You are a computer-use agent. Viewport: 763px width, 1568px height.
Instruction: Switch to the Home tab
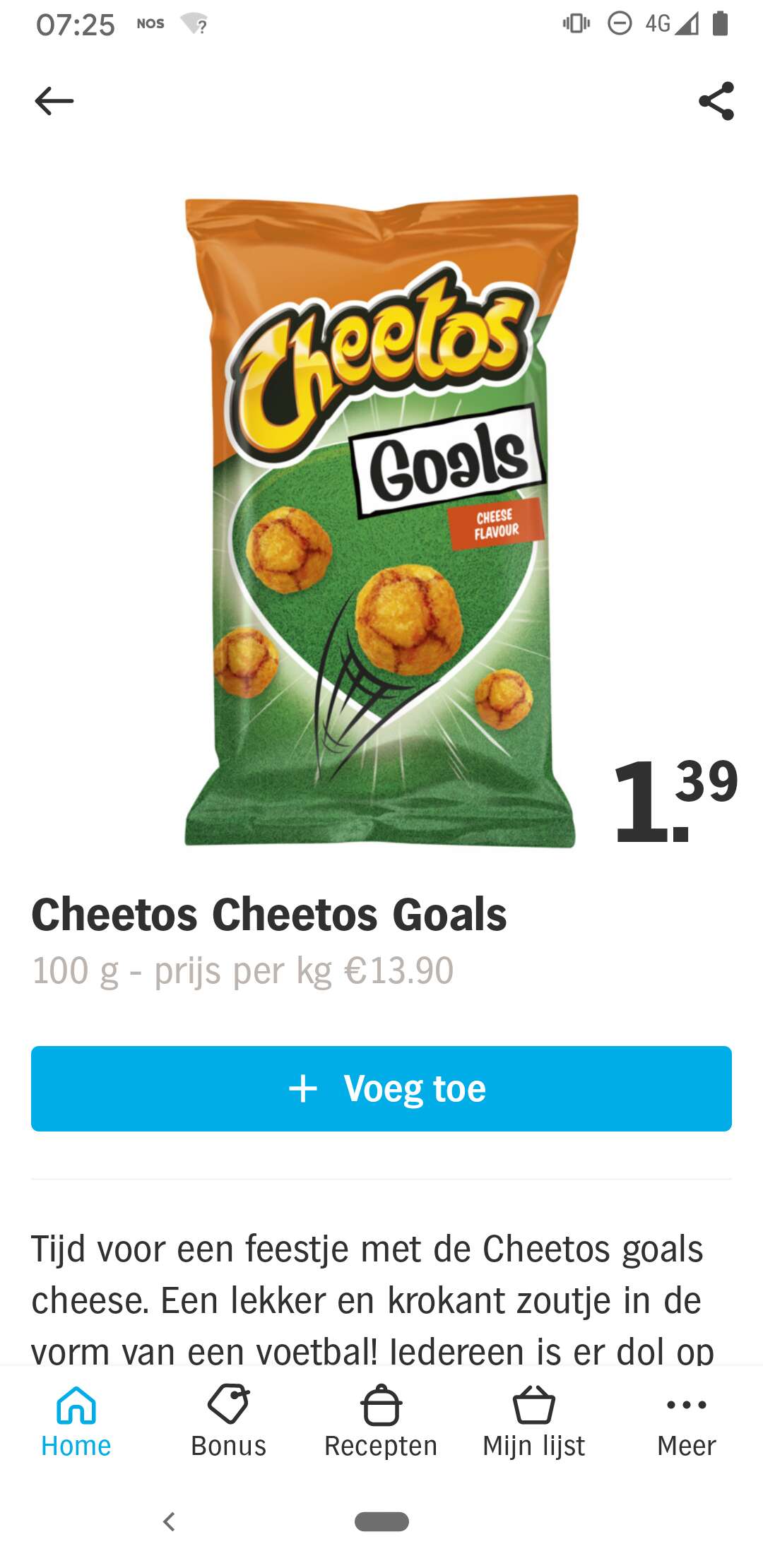click(76, 1421)
